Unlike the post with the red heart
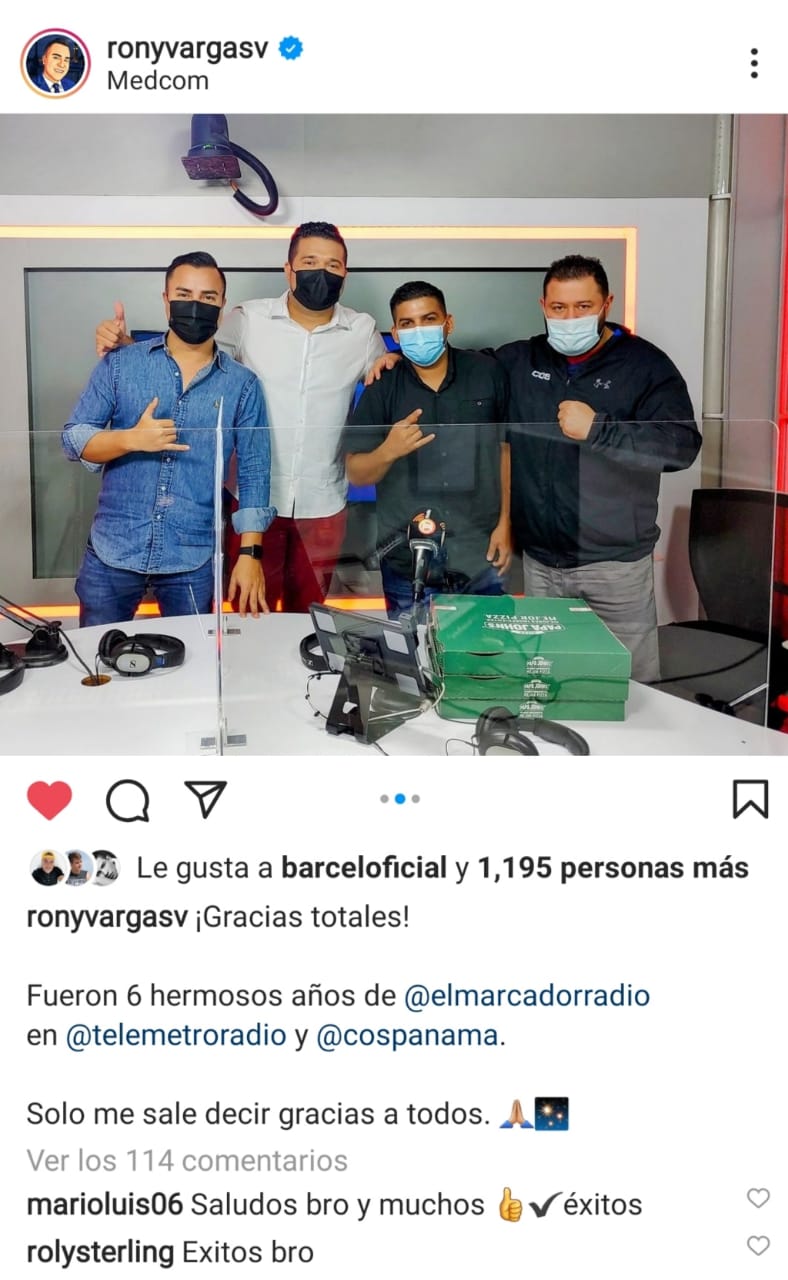This screenshot has height=1280, width=788. pyautogui.click(x=49, y=800)
